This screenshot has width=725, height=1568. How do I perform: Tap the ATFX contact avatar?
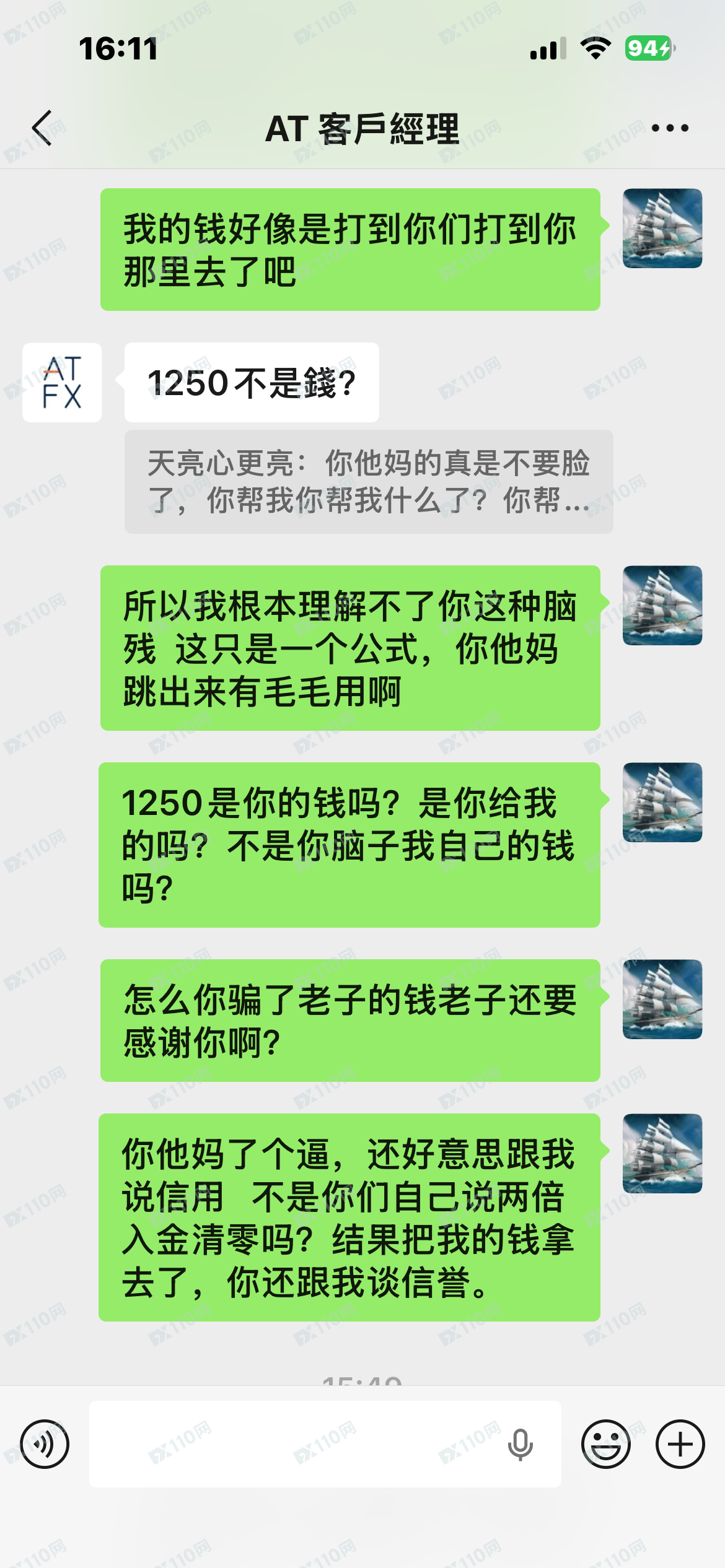coord(62,384)
